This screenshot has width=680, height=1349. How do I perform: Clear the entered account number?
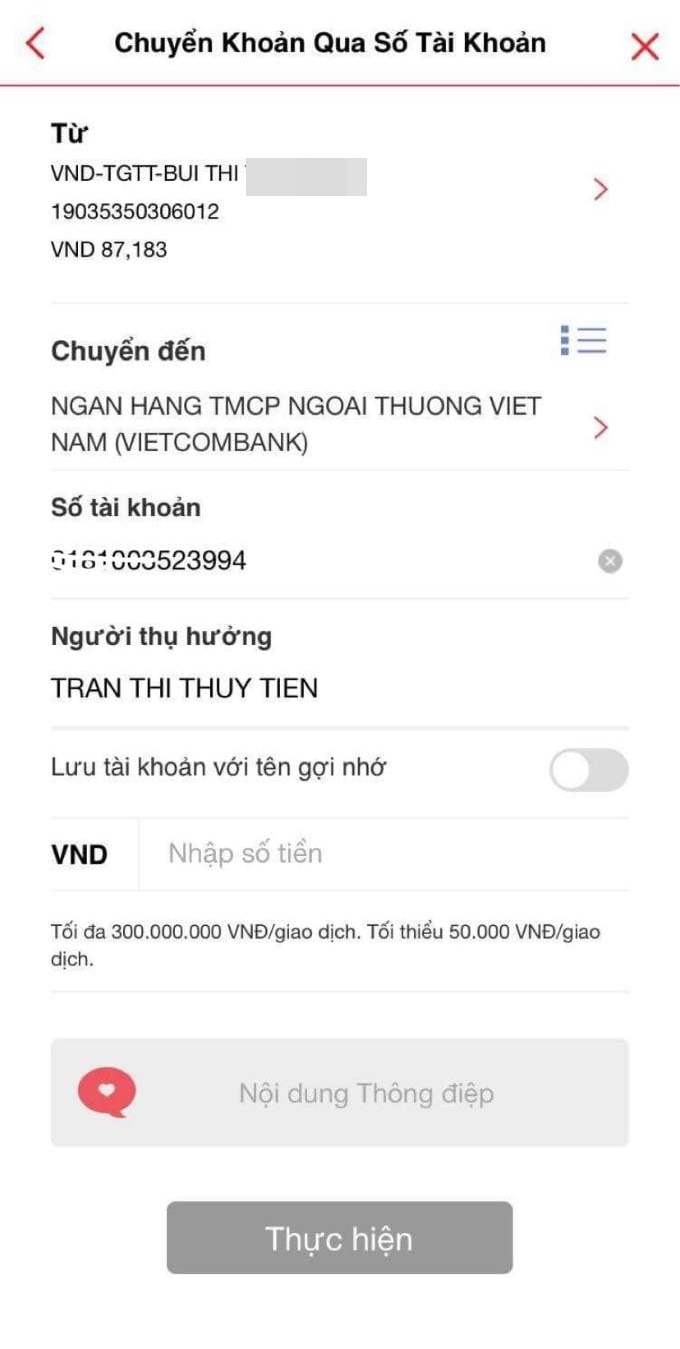tap(610, 561)
